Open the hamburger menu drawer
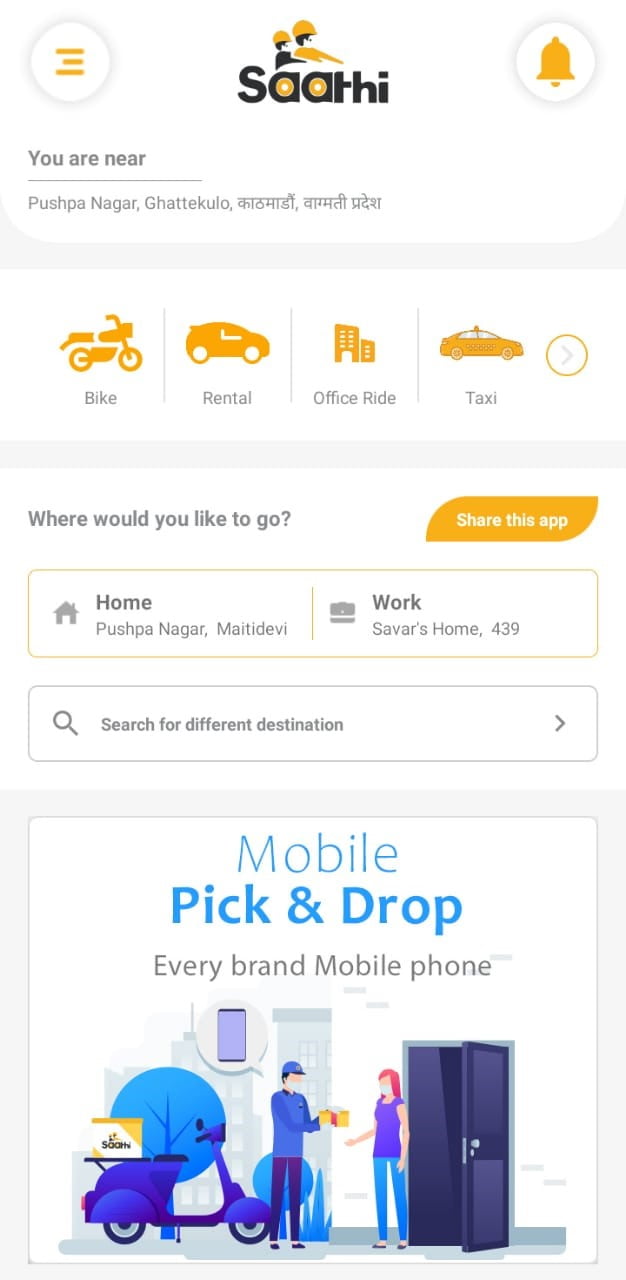The width and height of the screenshot is (626, 1280). (70, 63)
